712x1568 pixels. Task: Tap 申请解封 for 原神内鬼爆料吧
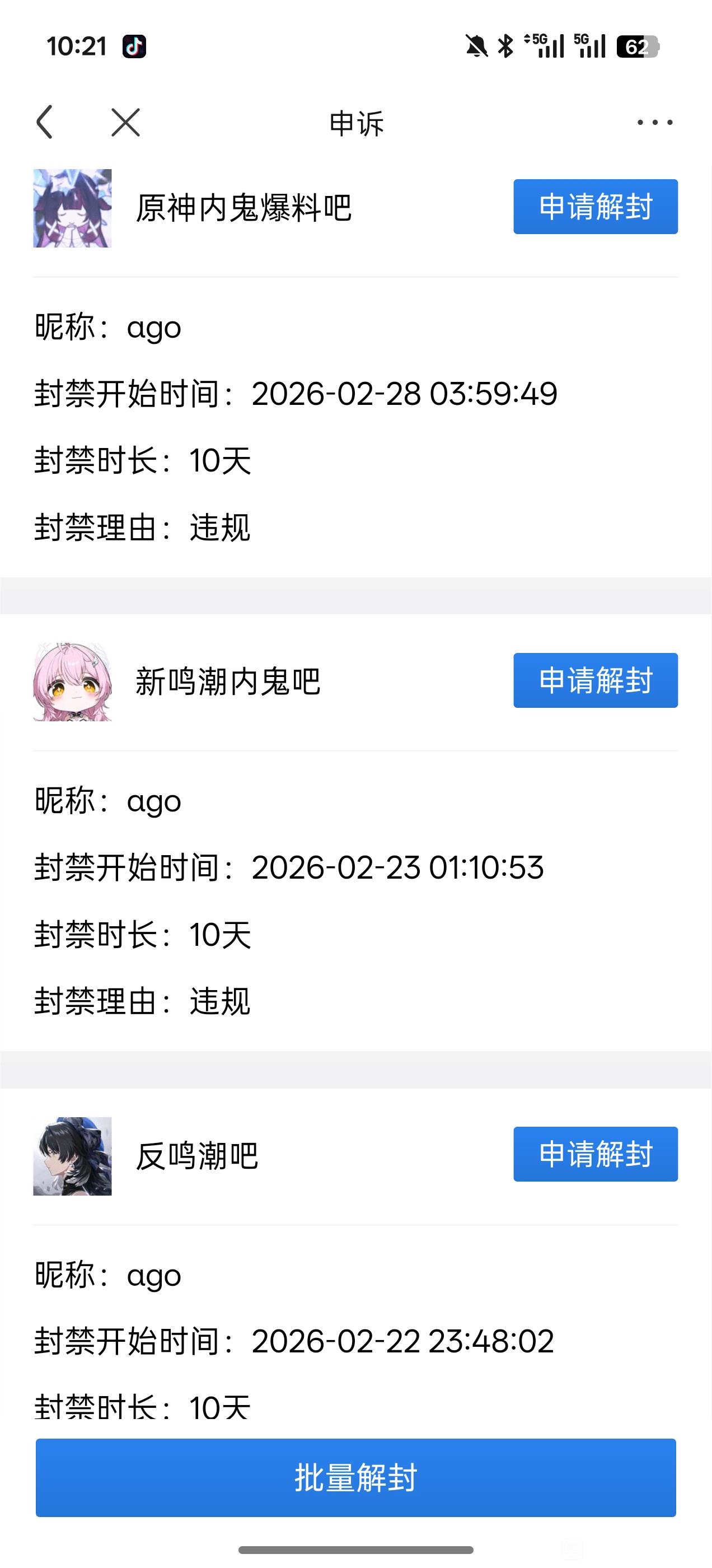[x=595, y=206]
